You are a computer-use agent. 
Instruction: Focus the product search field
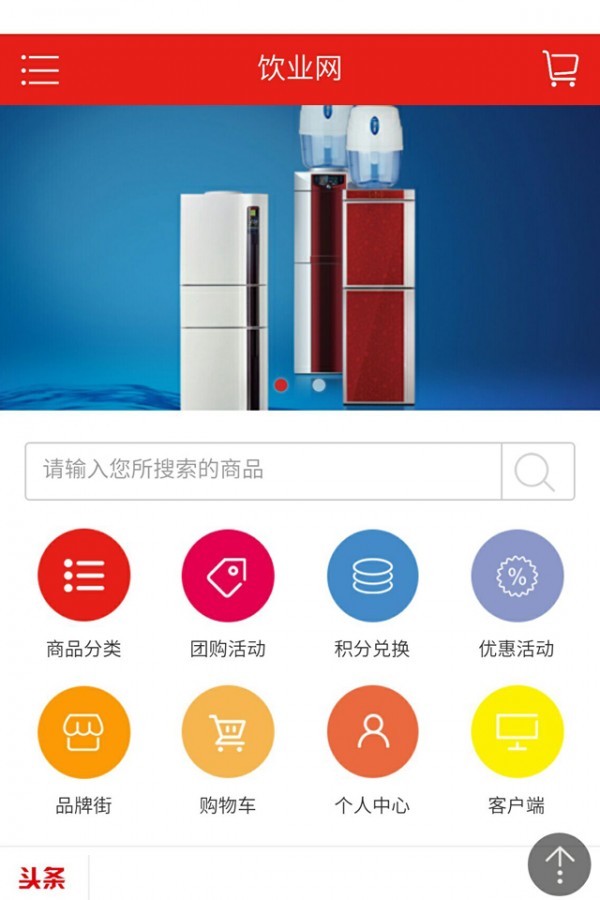coord(263,471)
